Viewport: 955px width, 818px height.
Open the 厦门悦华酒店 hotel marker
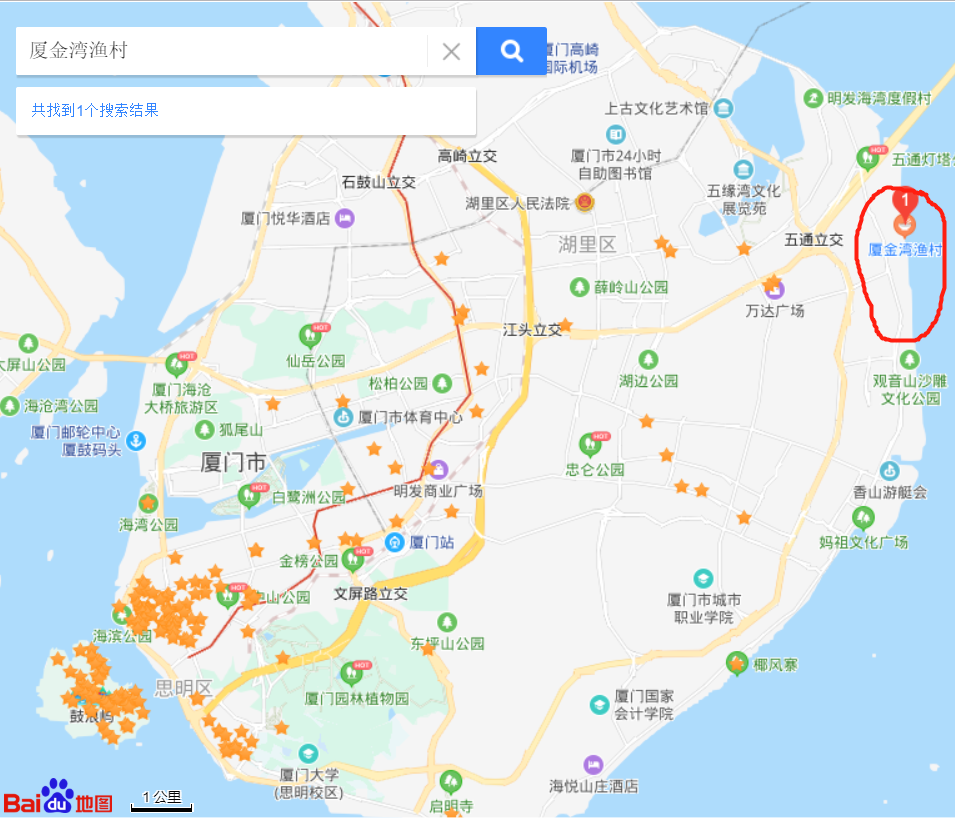pyautogui.click(x=344, y=217)
